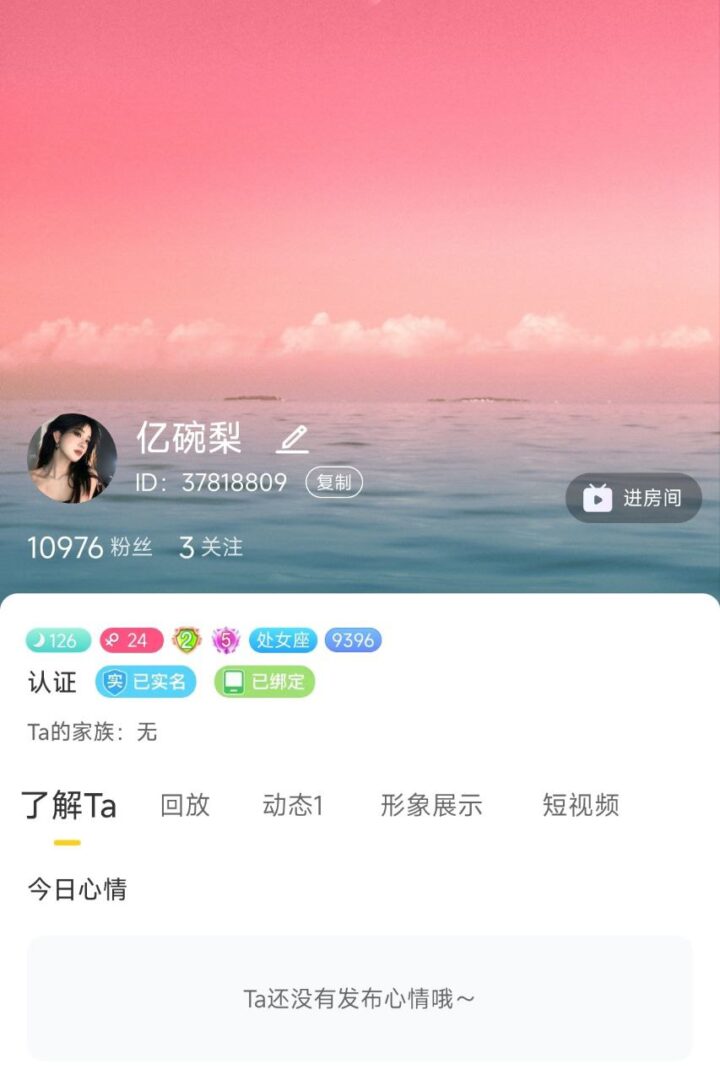
Task: Edit the nickname with the pencil icon
Action: pyautogui.click(x=292, y=438)
